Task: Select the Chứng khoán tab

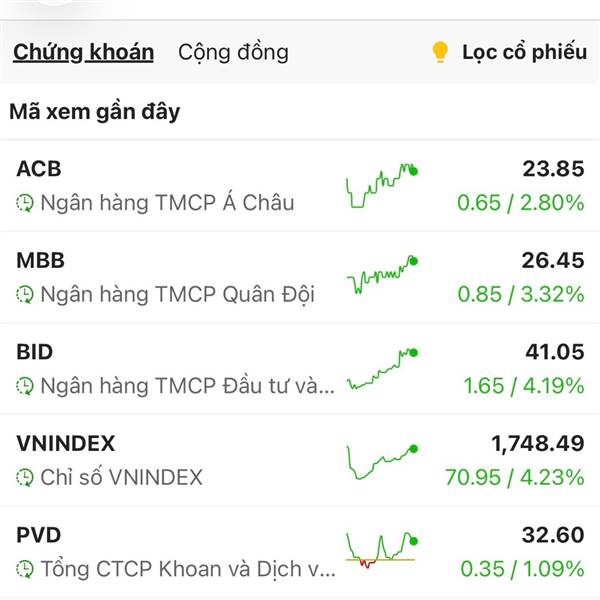Action: [x=83, y=52]
